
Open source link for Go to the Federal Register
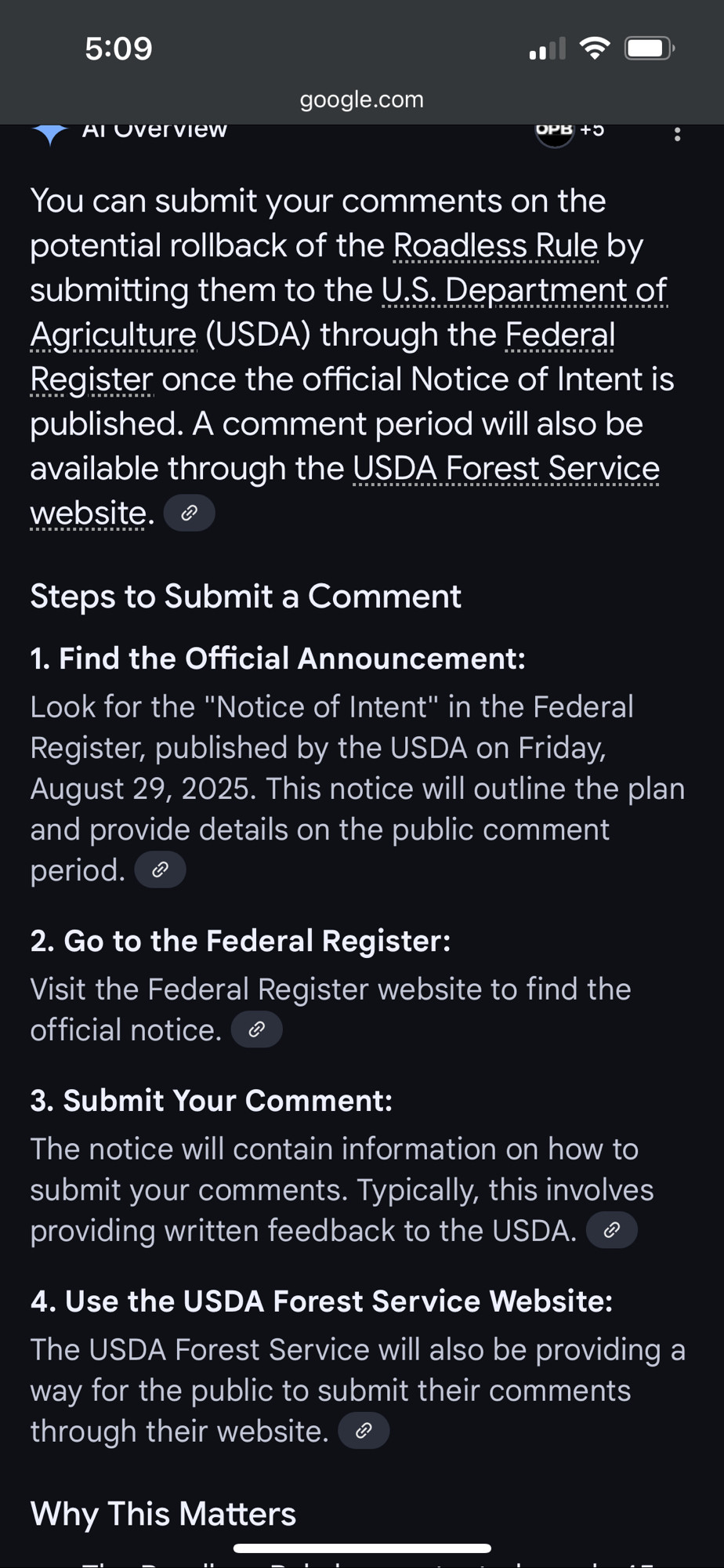(256, 1029)
